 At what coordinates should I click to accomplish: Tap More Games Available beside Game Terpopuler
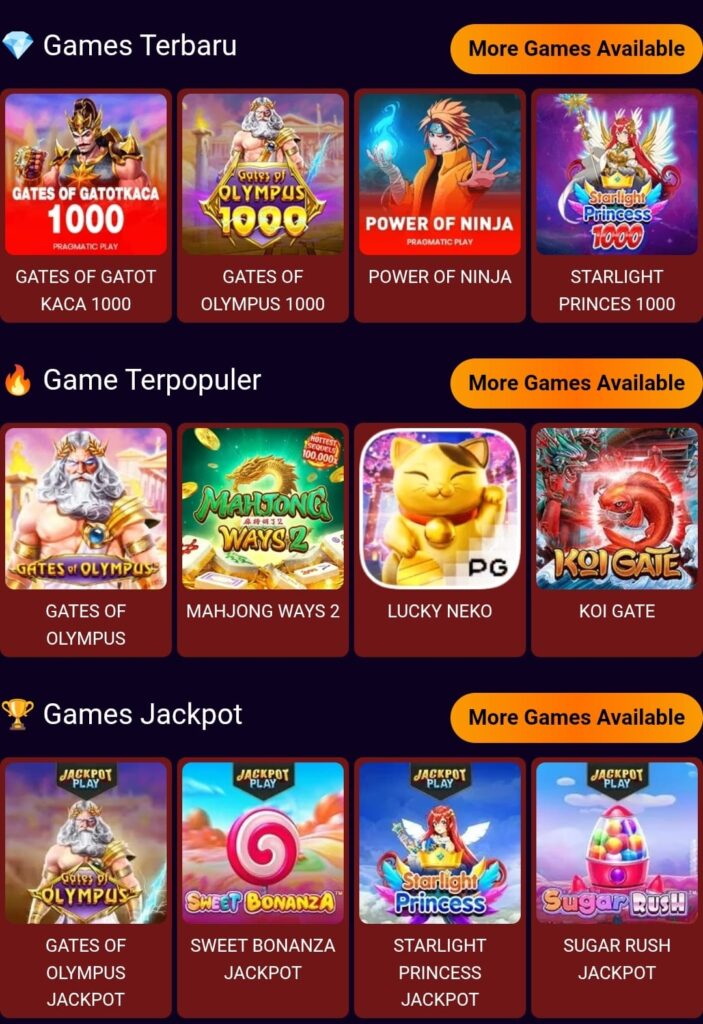pos(576,383)
